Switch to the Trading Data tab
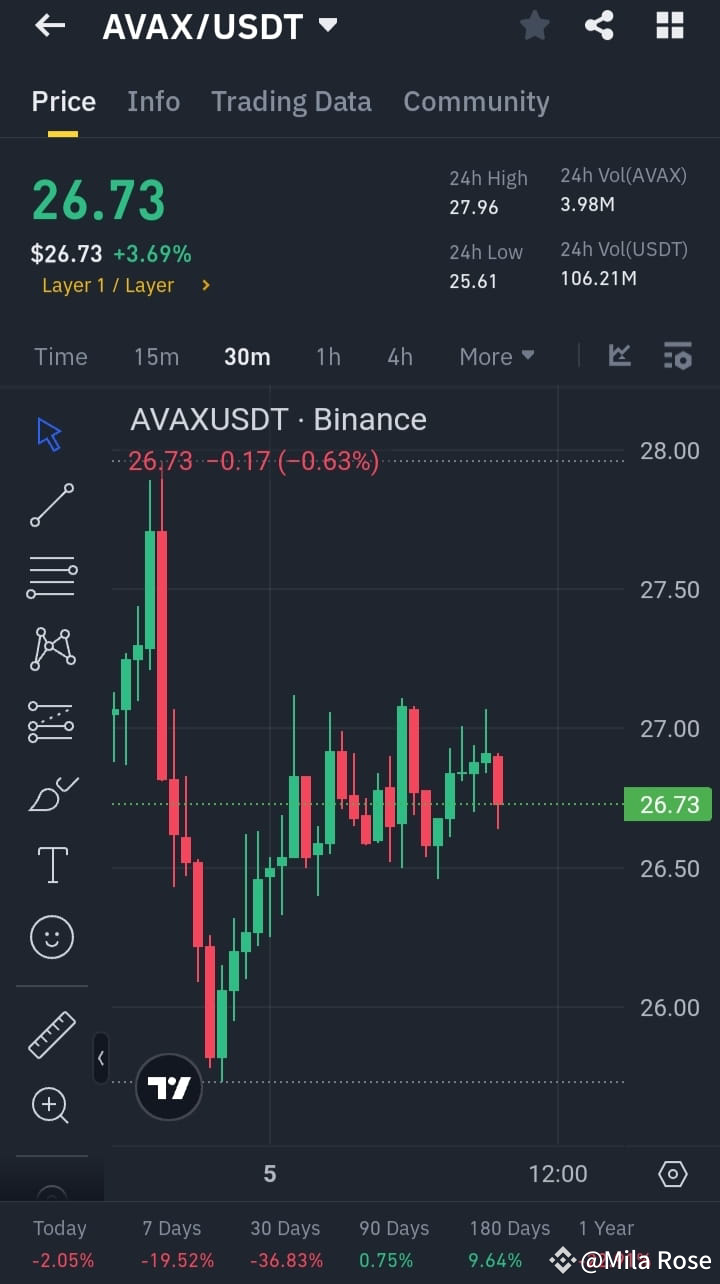The height and width of the screenshot is (1284, 720). click(291, 101)
